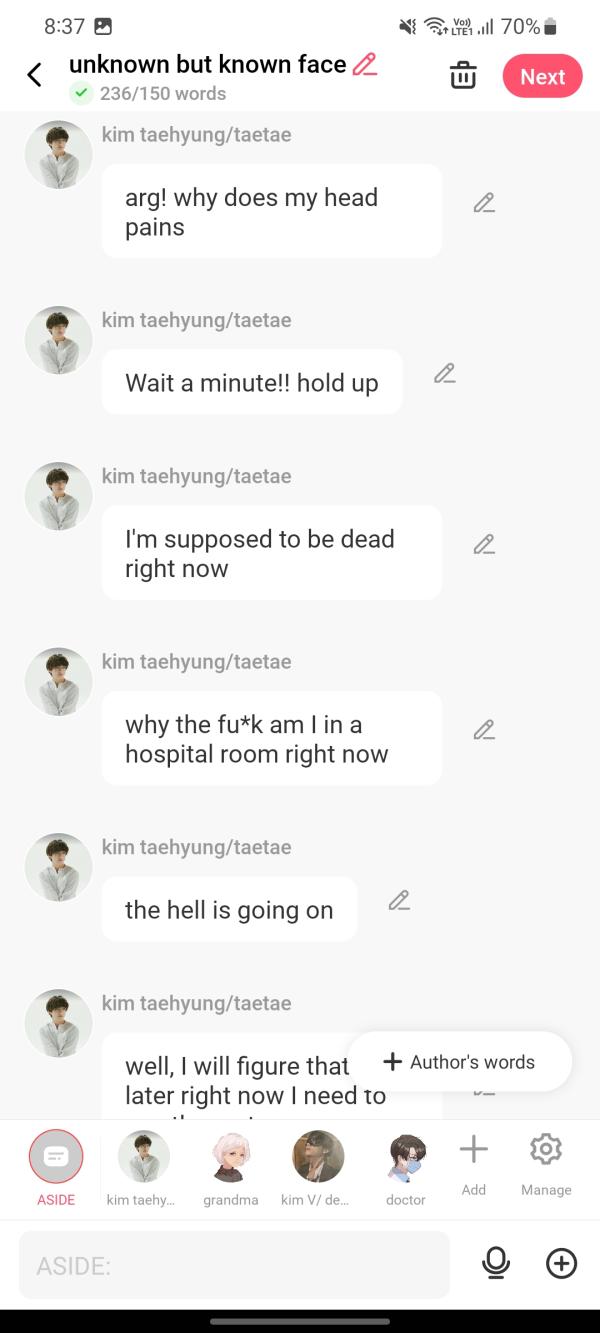Add Author's words
The width and height of the screenshot is (600, 1333).
point(460,1062)
